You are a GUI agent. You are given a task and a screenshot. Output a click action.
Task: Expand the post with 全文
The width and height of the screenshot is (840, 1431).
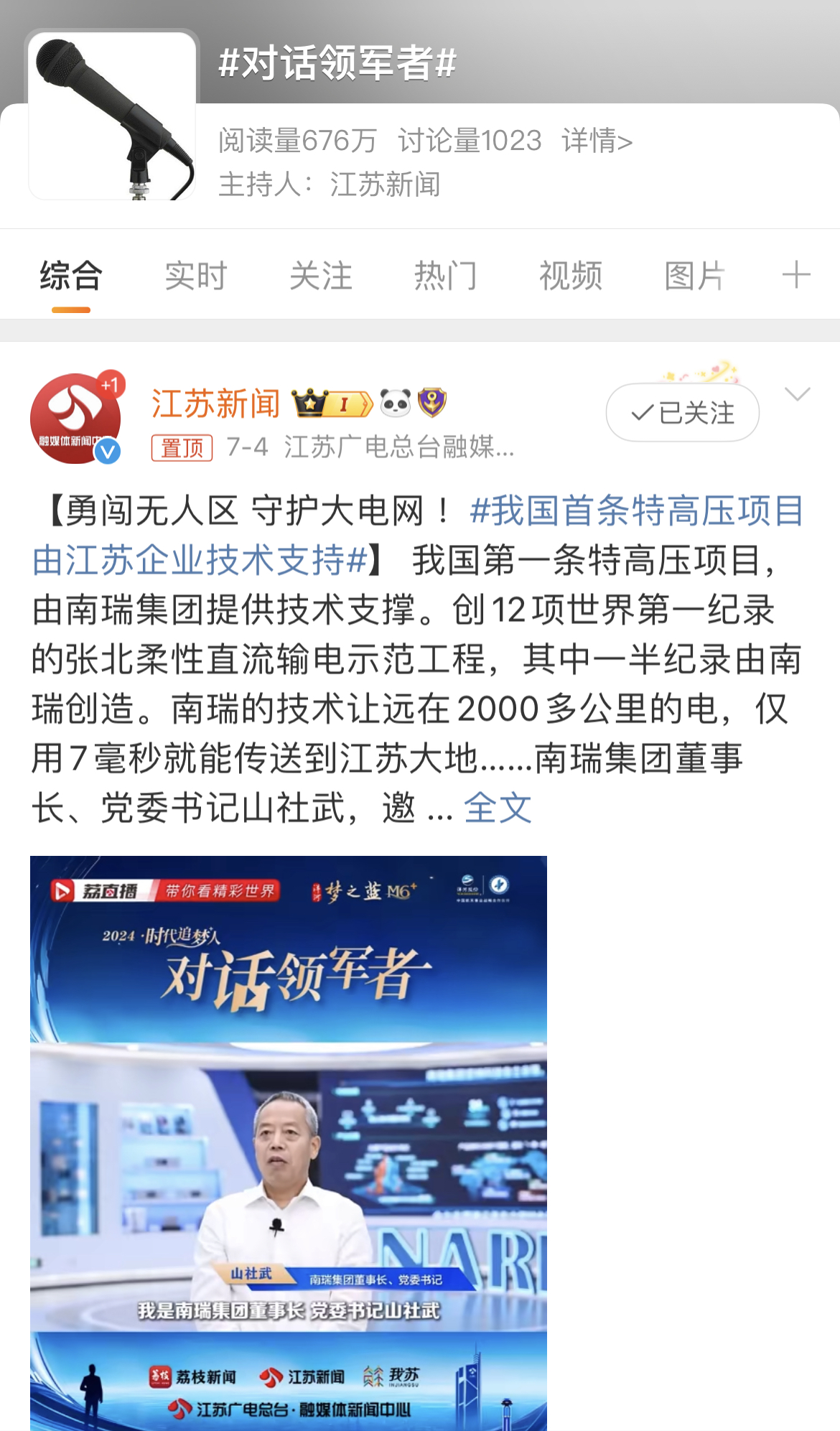497,808
